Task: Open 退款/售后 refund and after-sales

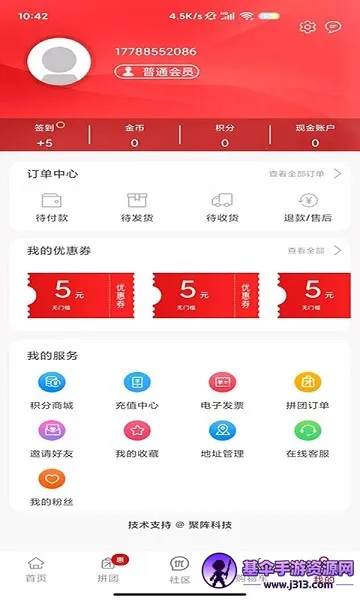Action: [x=308, y=208]
